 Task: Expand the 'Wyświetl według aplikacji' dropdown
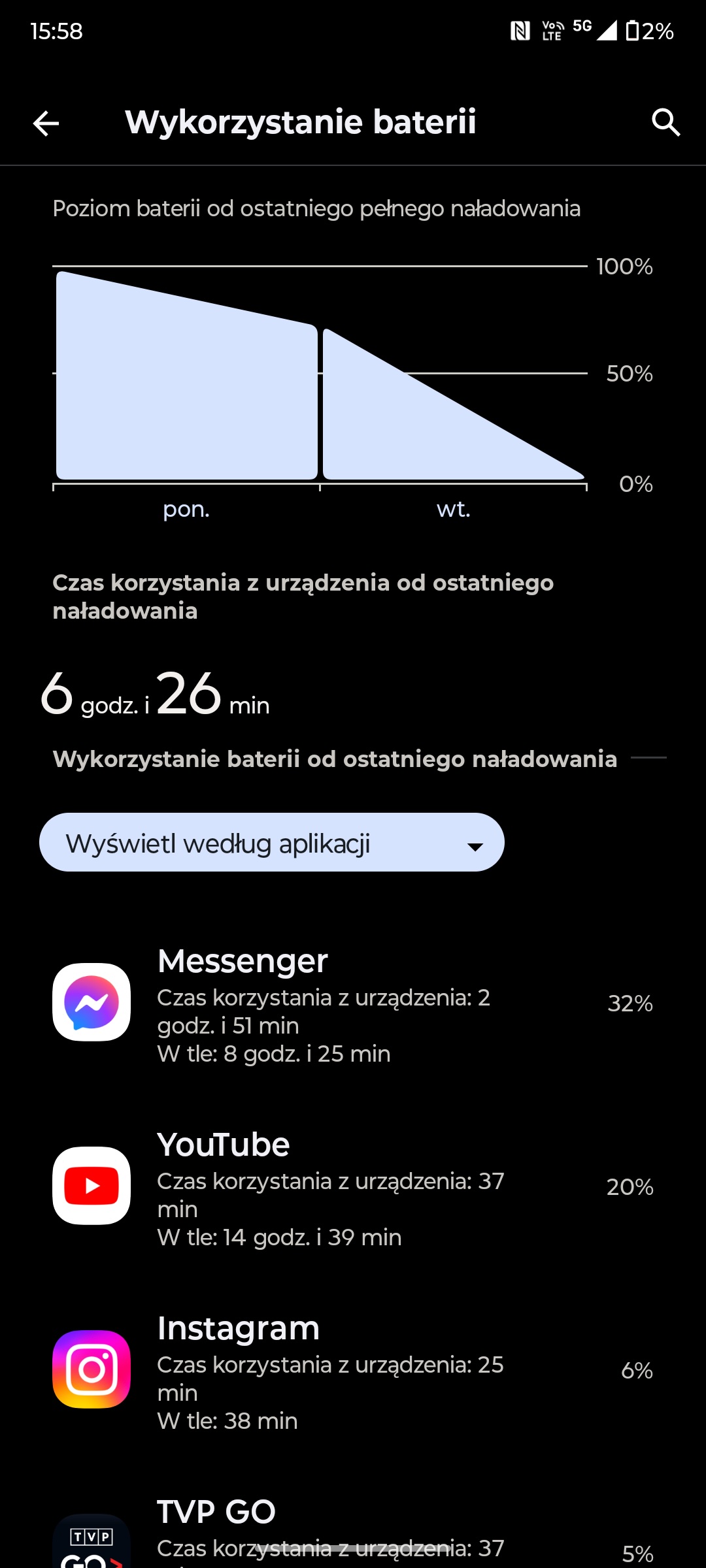click(272, 843)
